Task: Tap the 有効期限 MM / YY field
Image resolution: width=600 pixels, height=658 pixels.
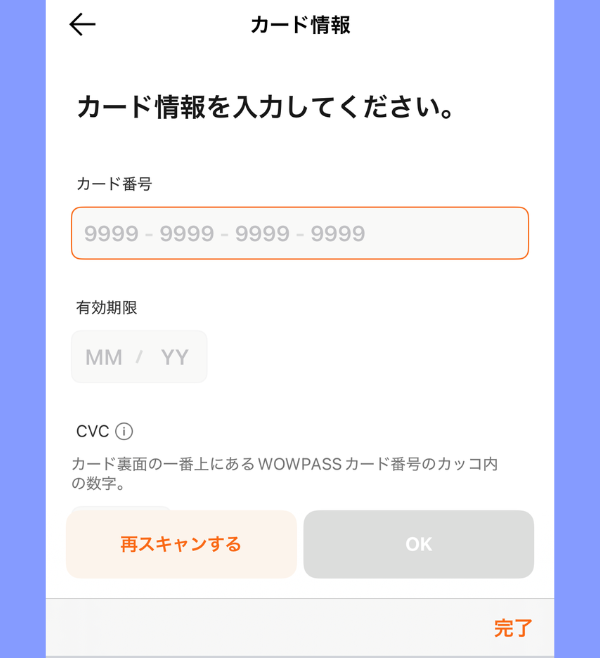Action: [x=139, y=357]
